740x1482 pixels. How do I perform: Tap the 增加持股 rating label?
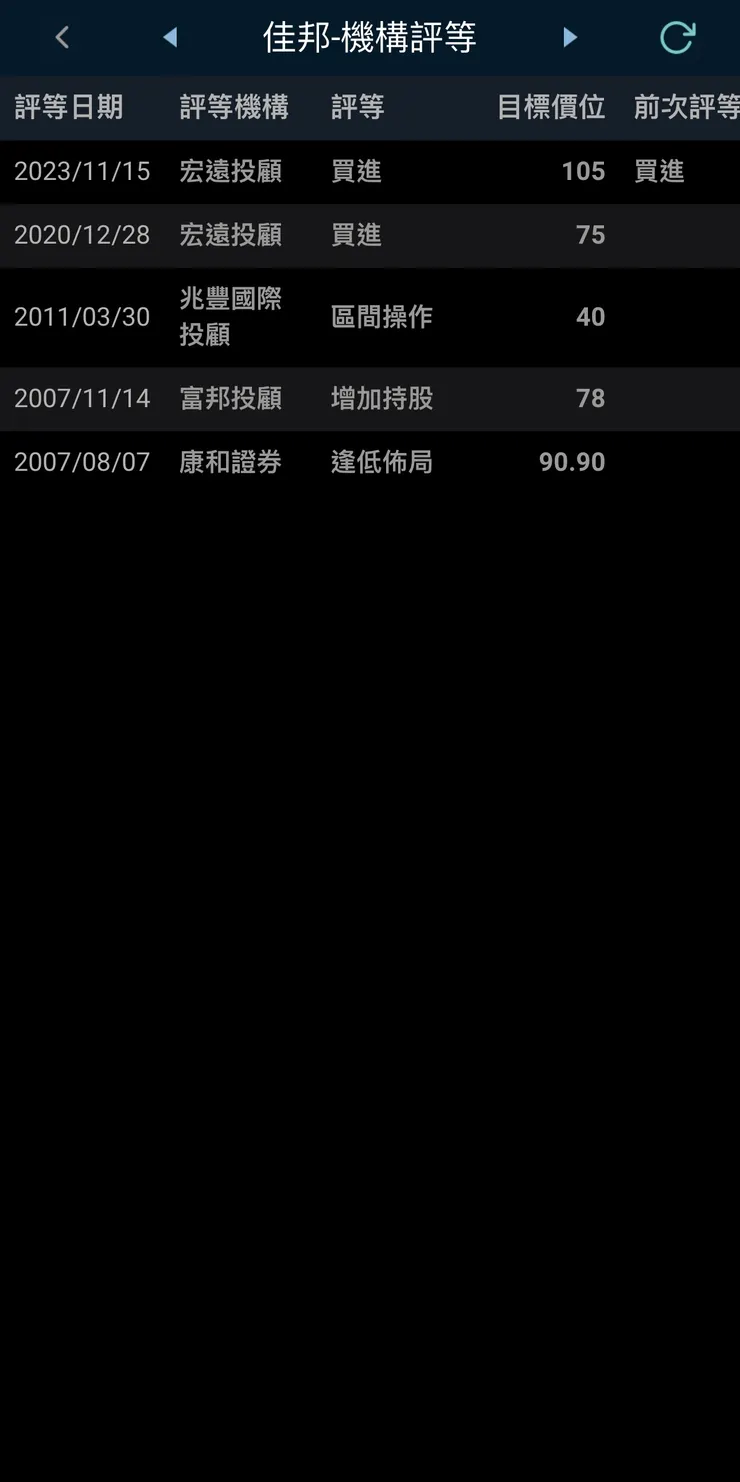[380, 399]
